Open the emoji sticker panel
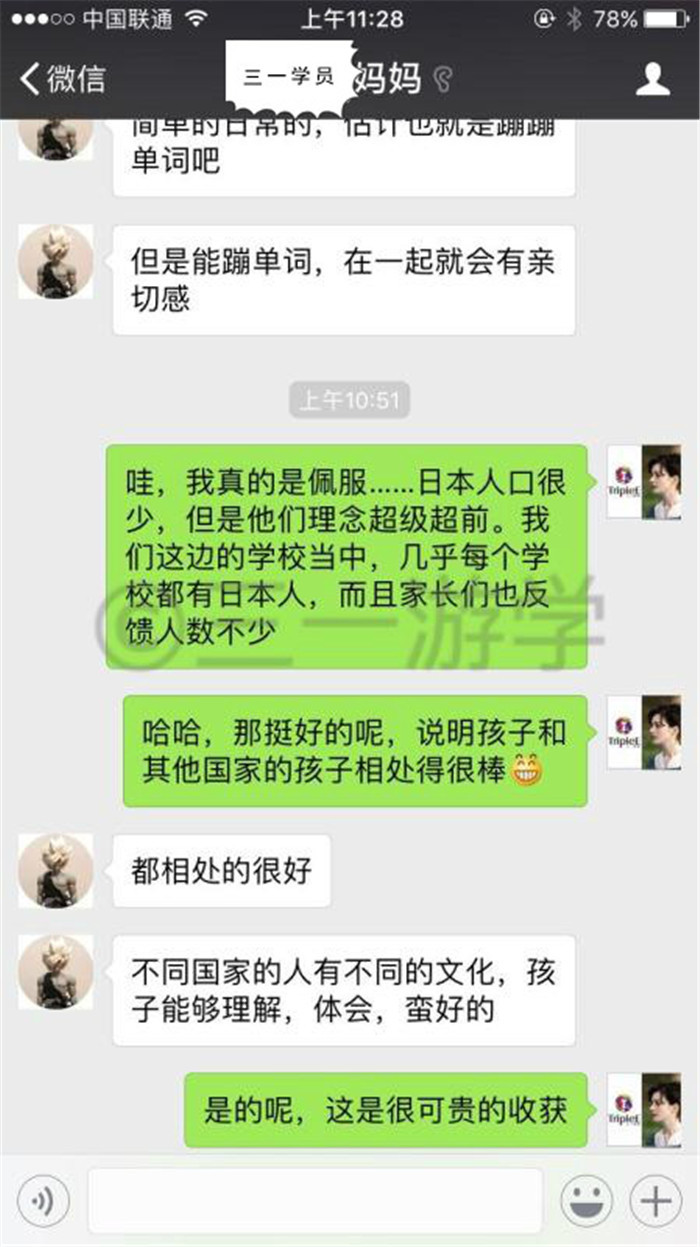The height and width of the screenshot is (1247, 700). point(586,1200)
